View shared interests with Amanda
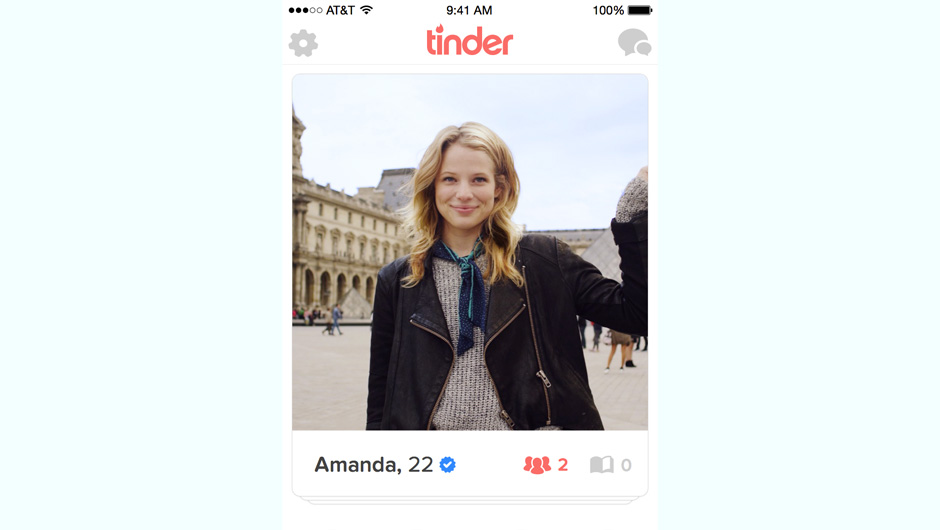This screenshot has height=530, width=940. tap(610, 465)
